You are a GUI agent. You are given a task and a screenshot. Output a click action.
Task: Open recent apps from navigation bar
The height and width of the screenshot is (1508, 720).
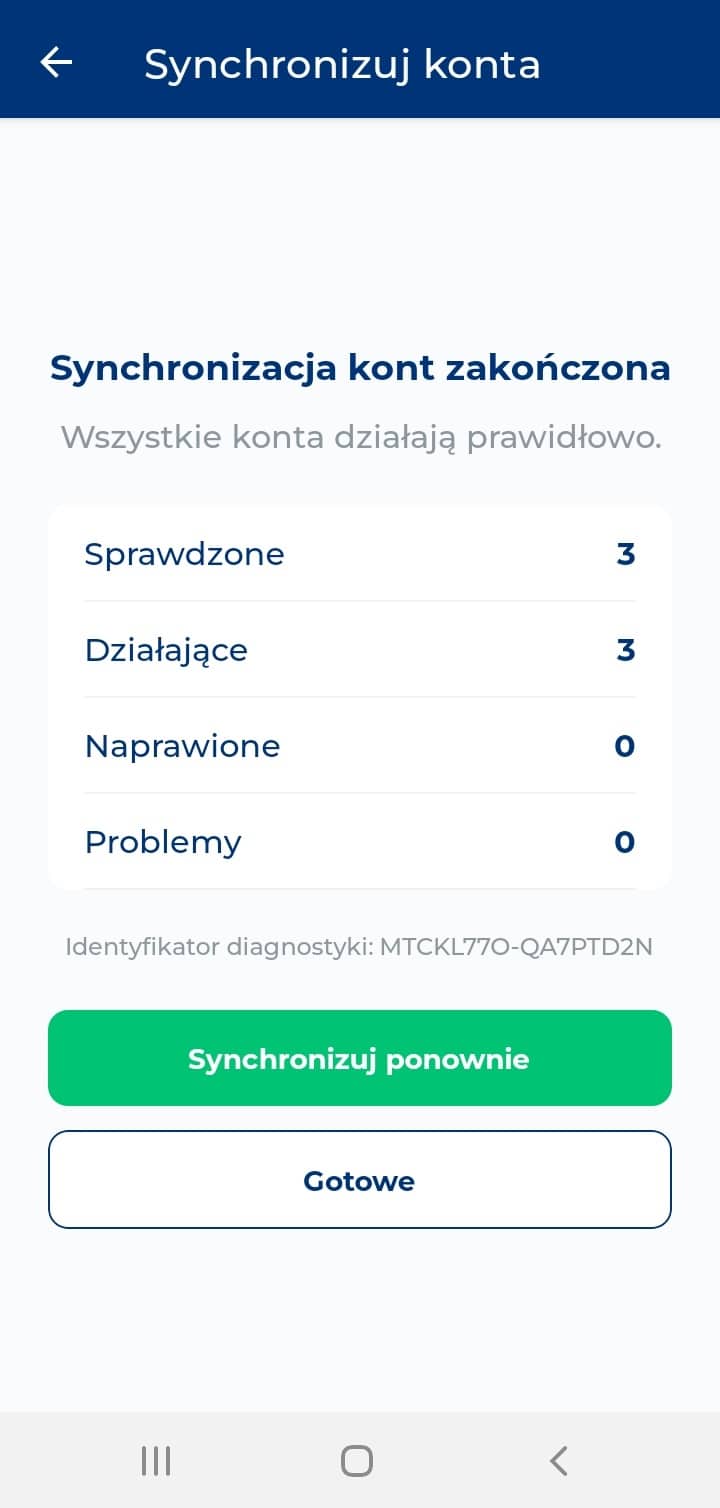pos(156,1461)
